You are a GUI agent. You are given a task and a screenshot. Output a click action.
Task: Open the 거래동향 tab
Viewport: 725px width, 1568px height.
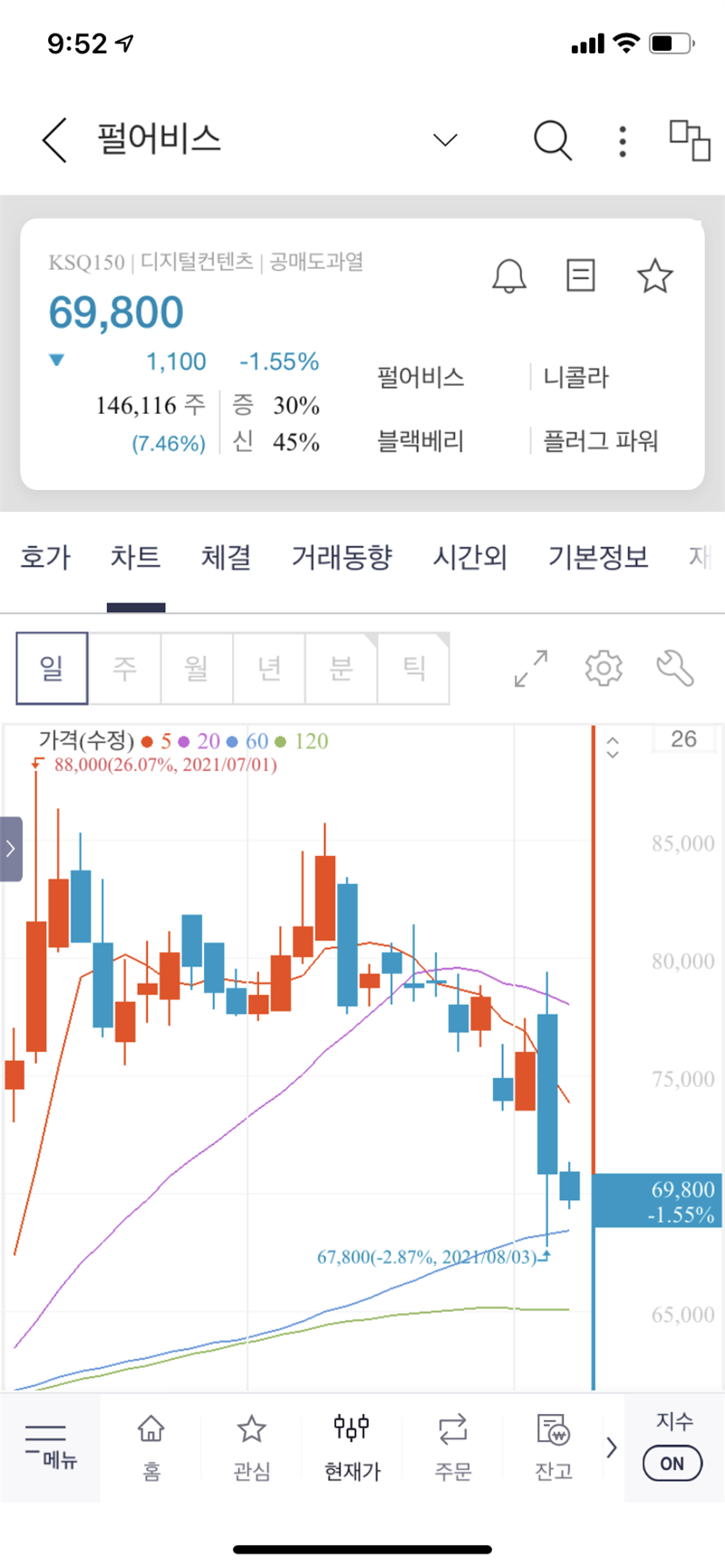[342, 557]
